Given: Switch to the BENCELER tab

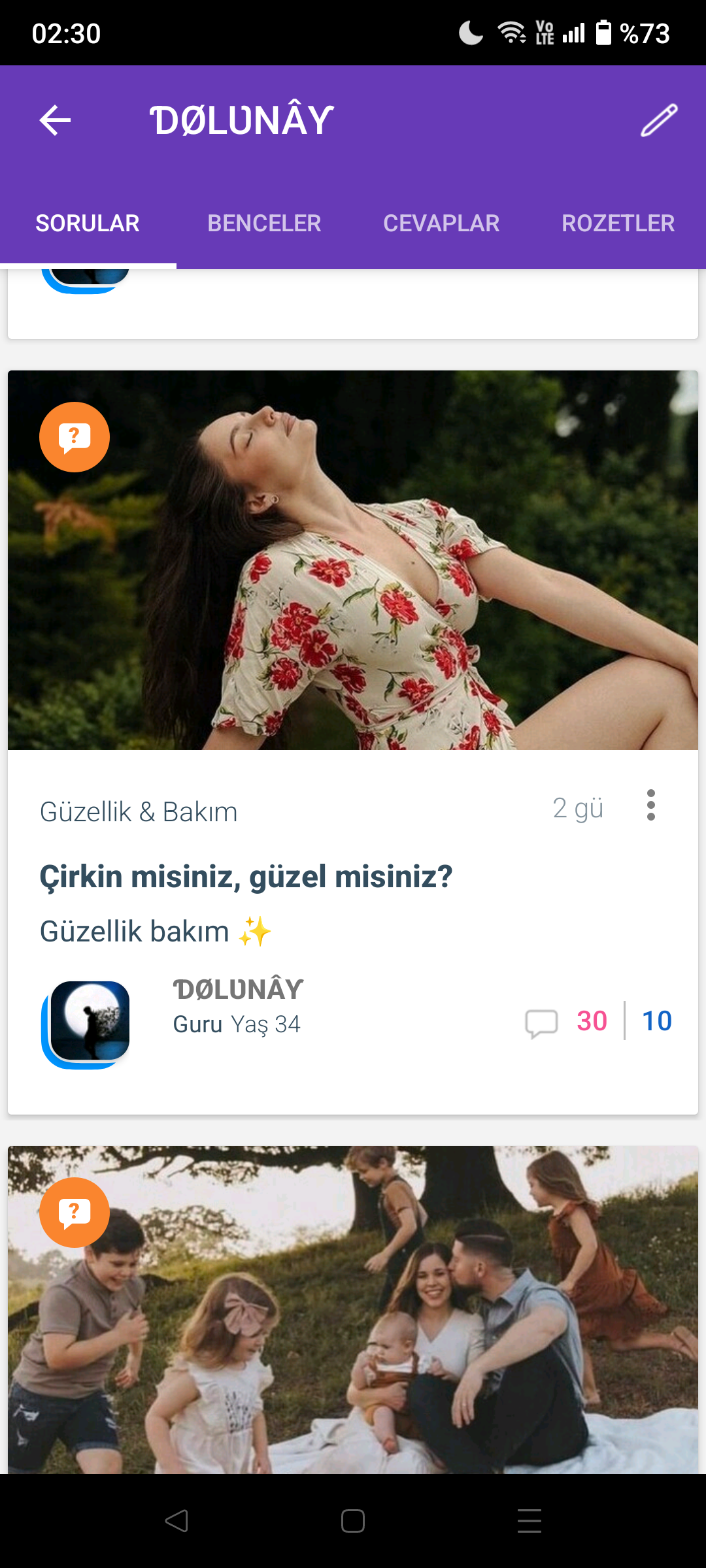Looking at the screenshot, I should tap(264, 223).
